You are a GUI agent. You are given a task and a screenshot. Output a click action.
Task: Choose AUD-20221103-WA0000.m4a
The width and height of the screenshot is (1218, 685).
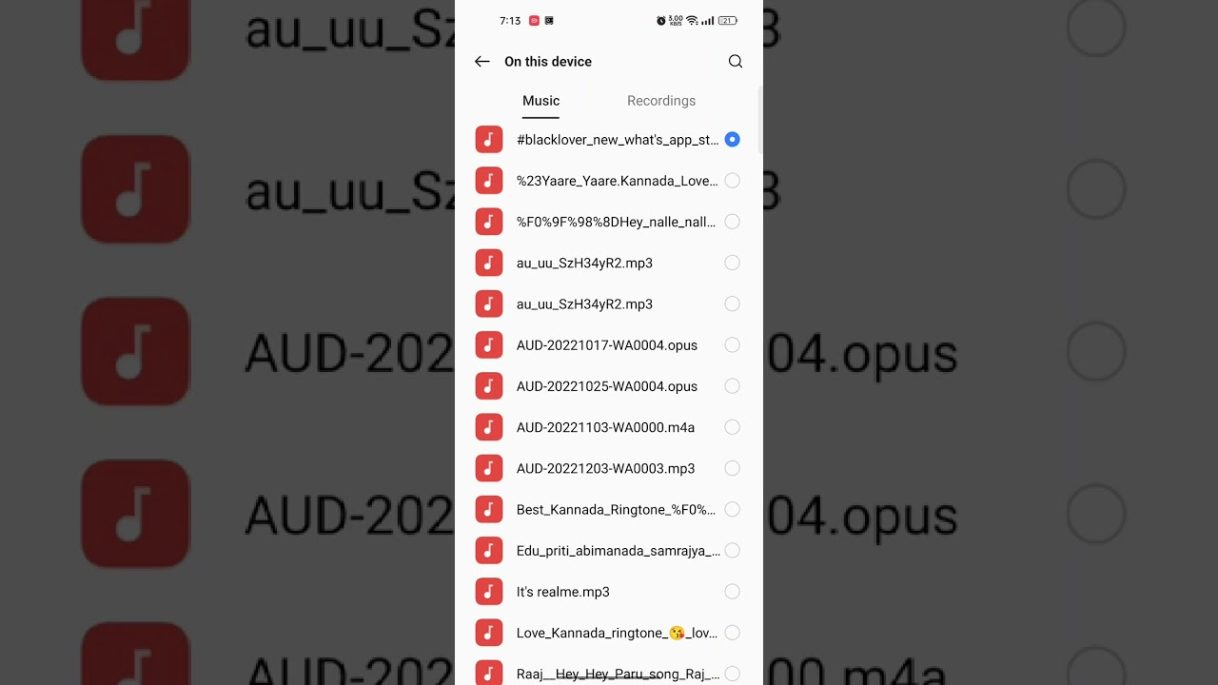click(605, 427)
